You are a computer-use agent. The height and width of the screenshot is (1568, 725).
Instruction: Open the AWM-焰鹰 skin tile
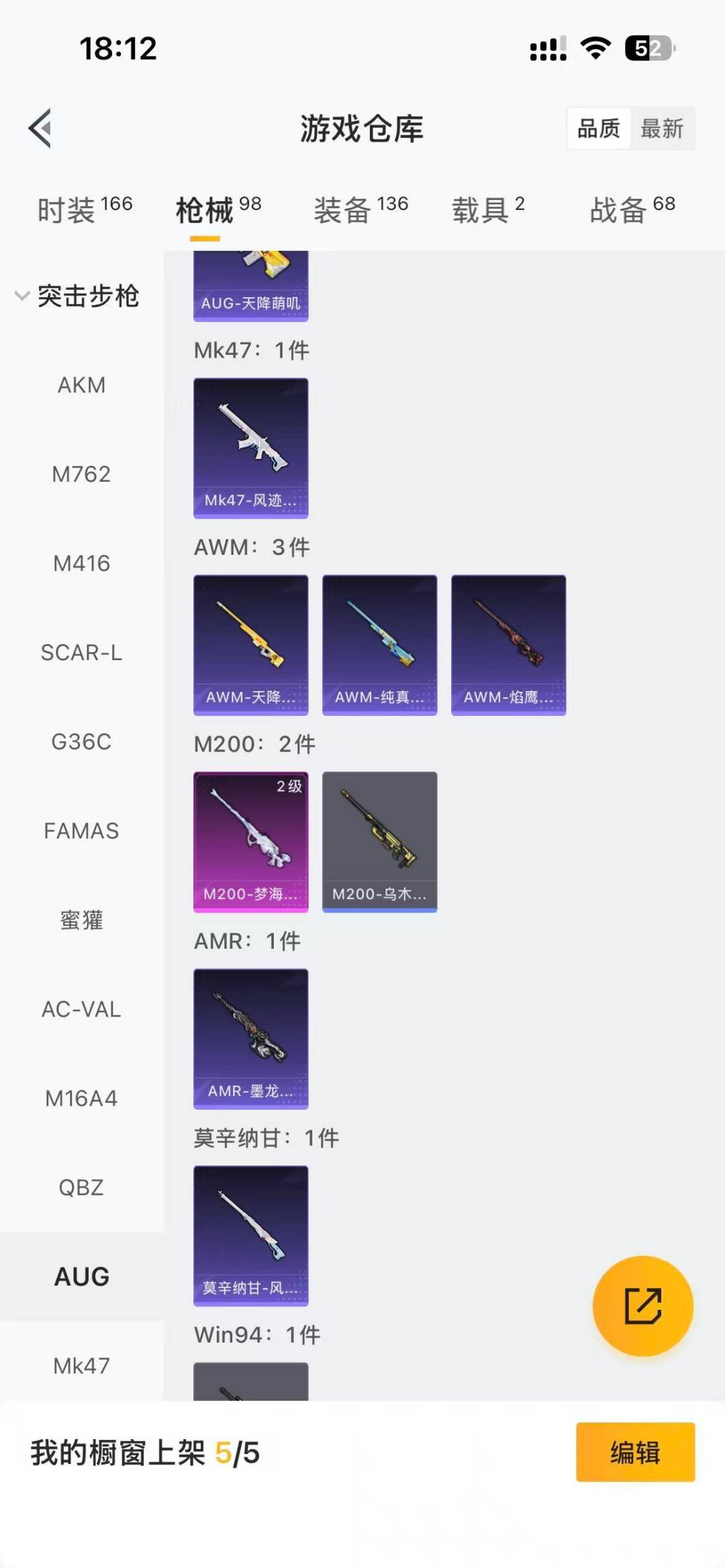click(508, 645)
